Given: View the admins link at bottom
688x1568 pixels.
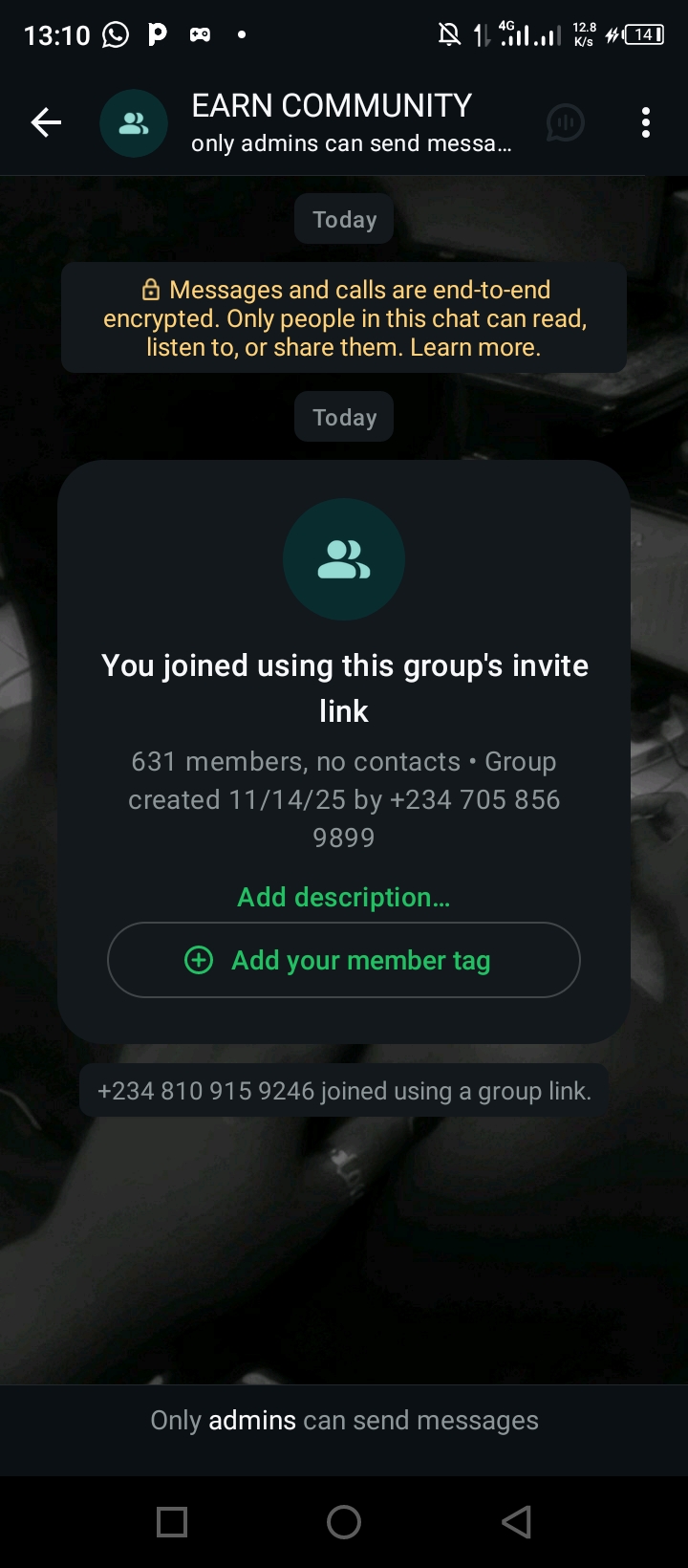Looking at the screenshot, I should (252, 1421).
